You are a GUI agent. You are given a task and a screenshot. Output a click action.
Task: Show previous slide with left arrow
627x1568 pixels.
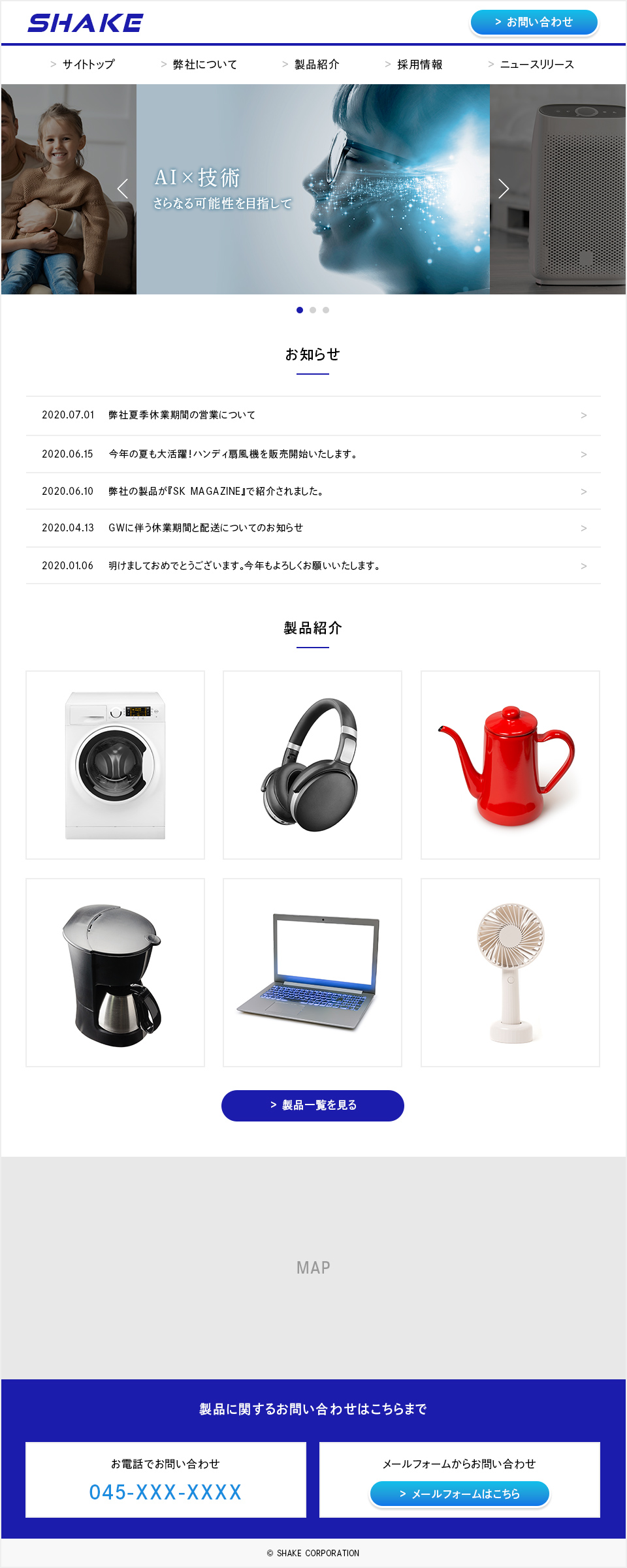123,189
